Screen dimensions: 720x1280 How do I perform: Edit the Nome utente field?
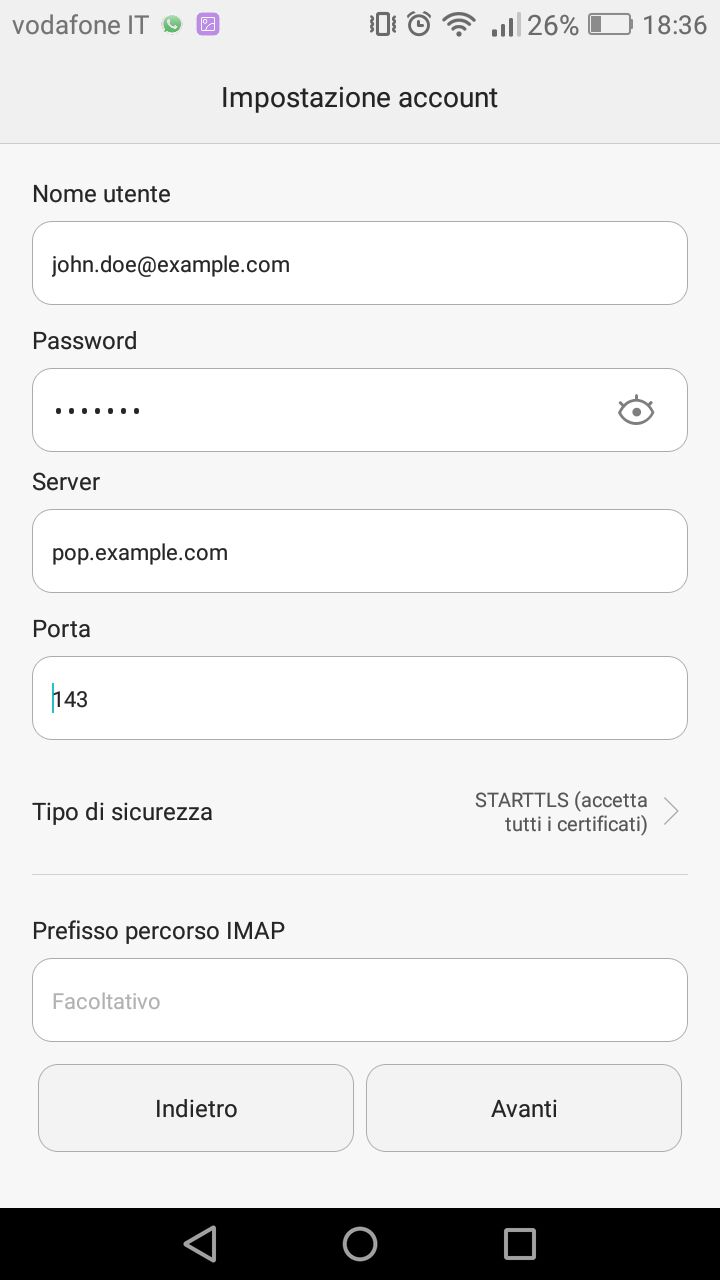coord(360,263)
